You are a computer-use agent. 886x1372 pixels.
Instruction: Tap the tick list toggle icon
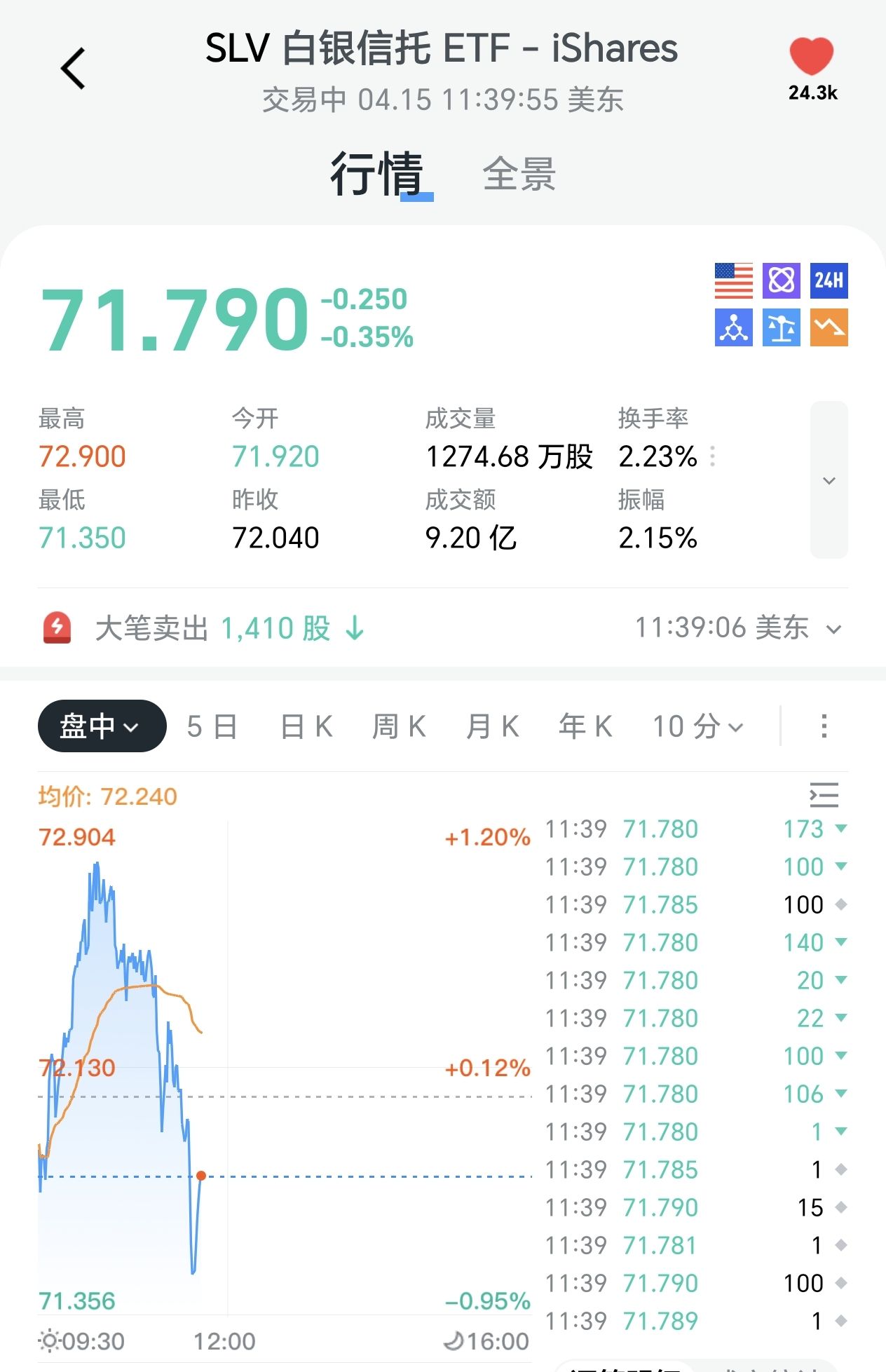point(824,795)
